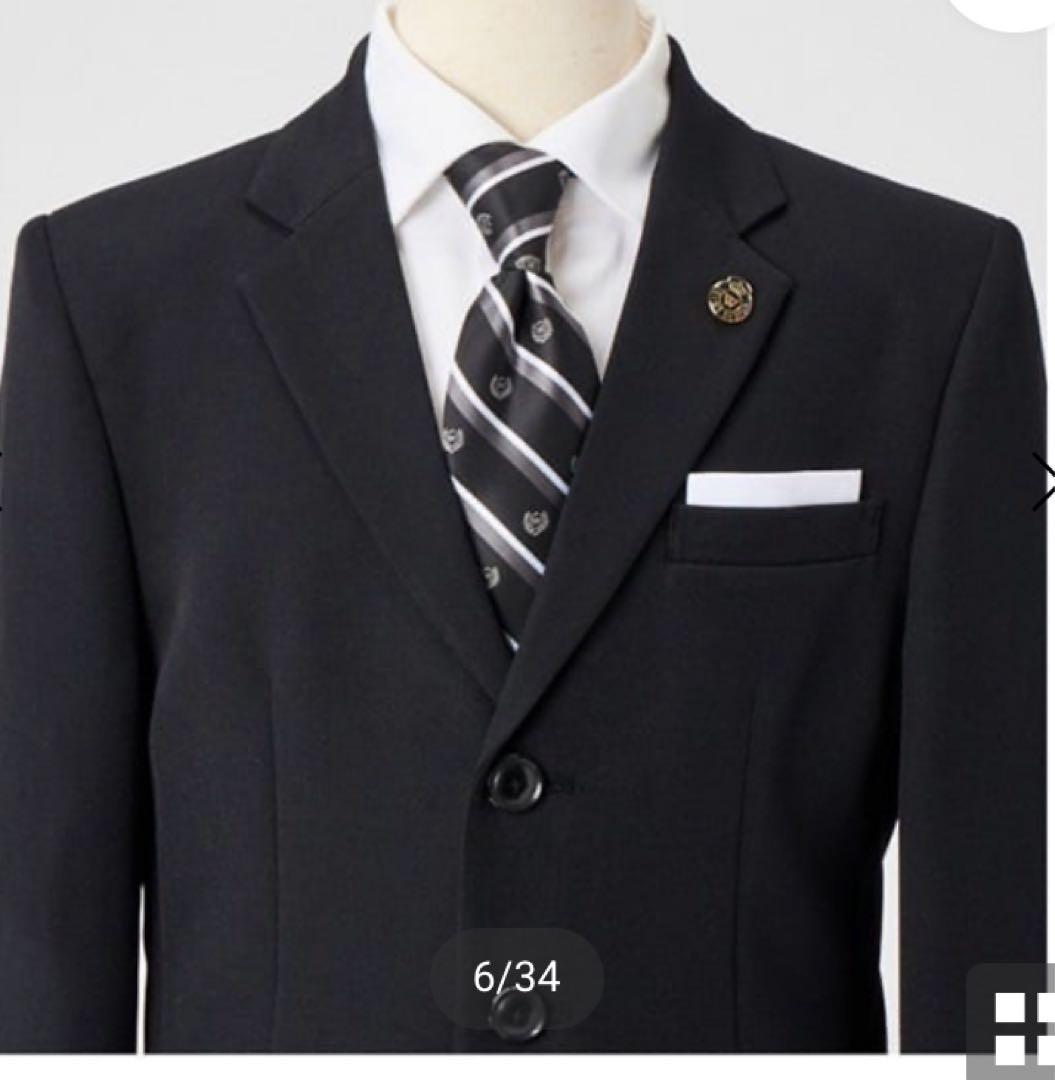Go to the next product photo
The image size is (1055, 1080).
pos(1044,483)
